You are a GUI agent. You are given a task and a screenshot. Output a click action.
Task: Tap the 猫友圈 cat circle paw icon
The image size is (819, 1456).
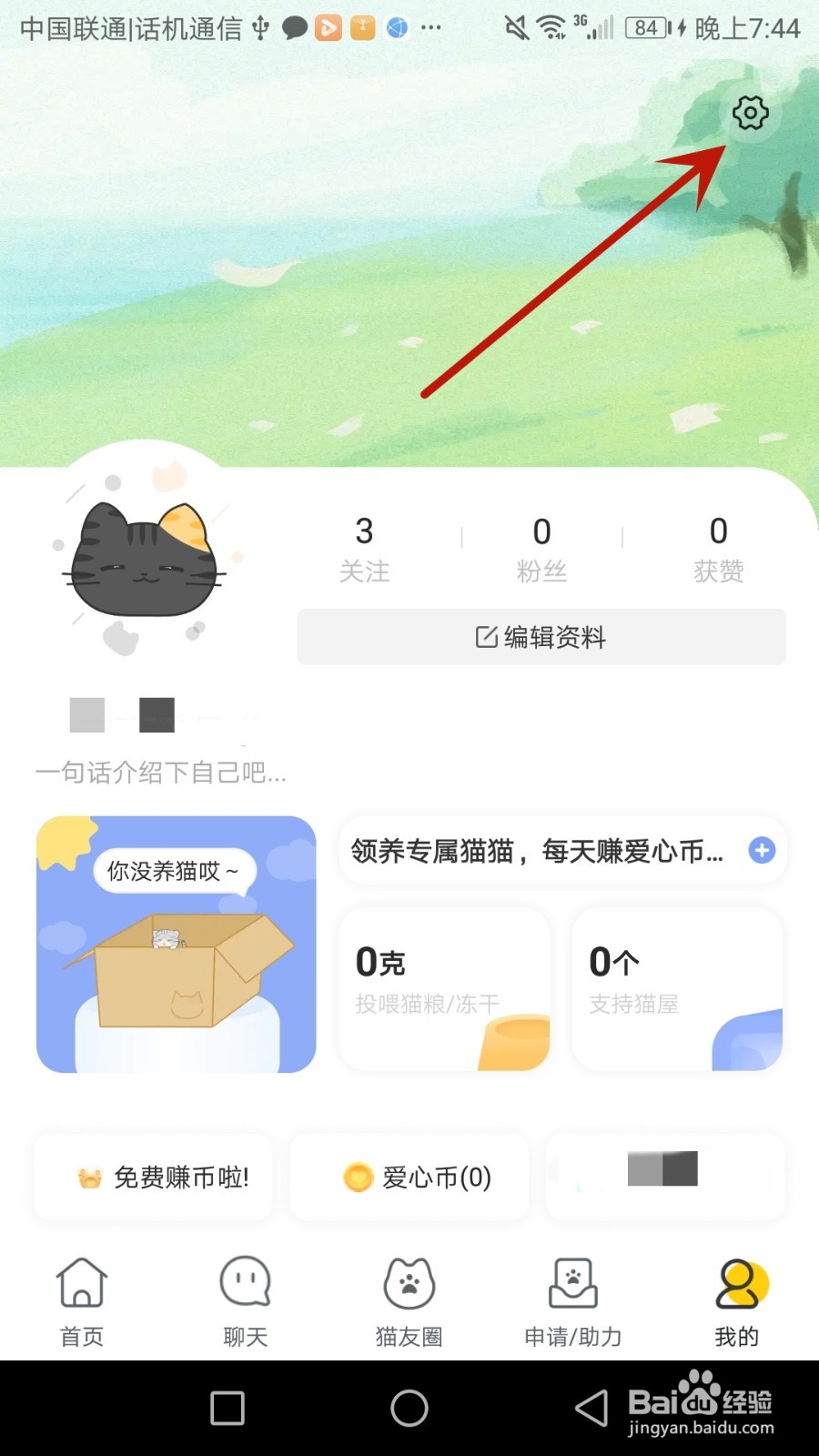[408, 1283]
